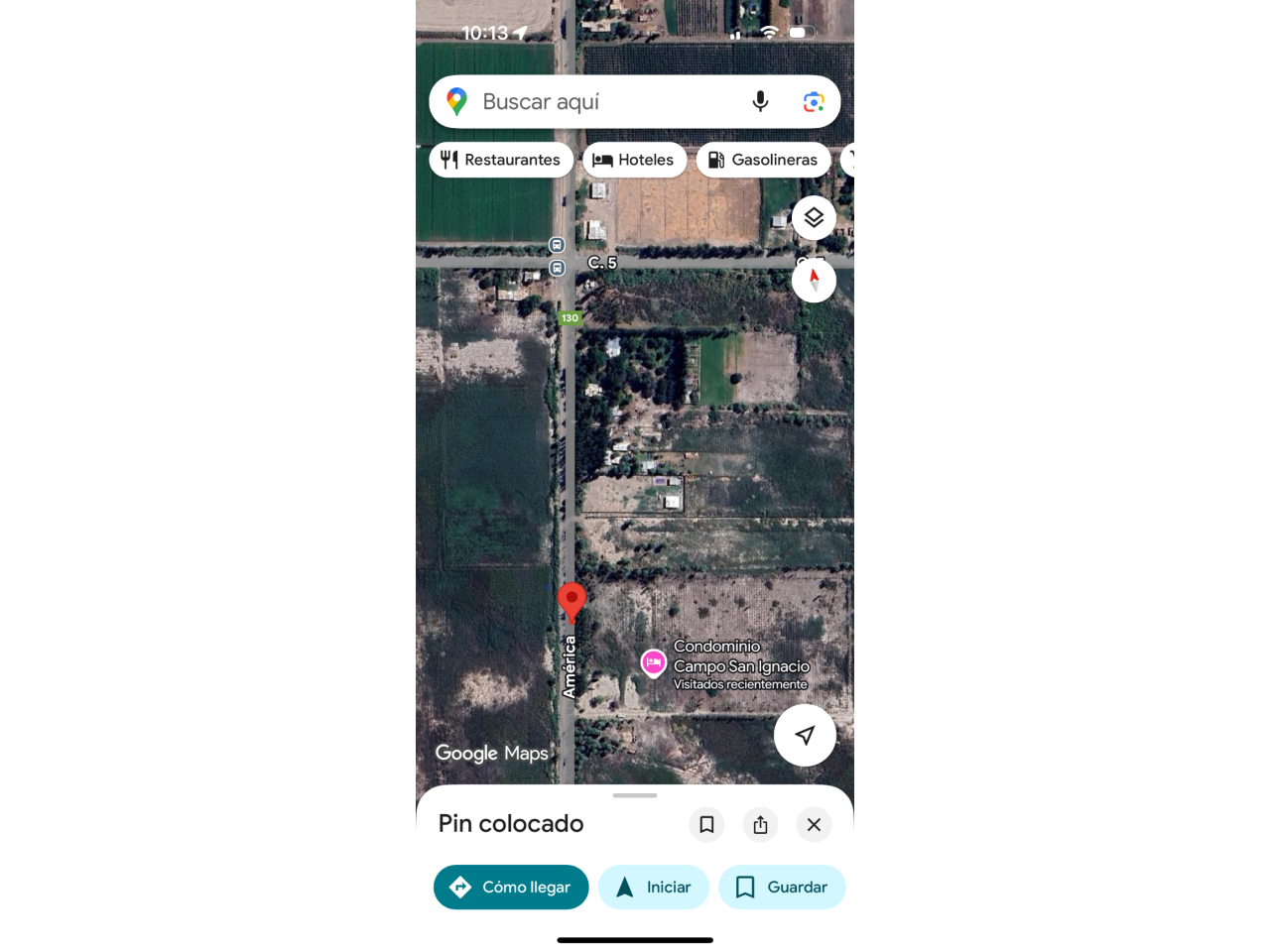Bookmark the dropped pin via the icon
1270x952 pixels.
[x=706, y=824]
